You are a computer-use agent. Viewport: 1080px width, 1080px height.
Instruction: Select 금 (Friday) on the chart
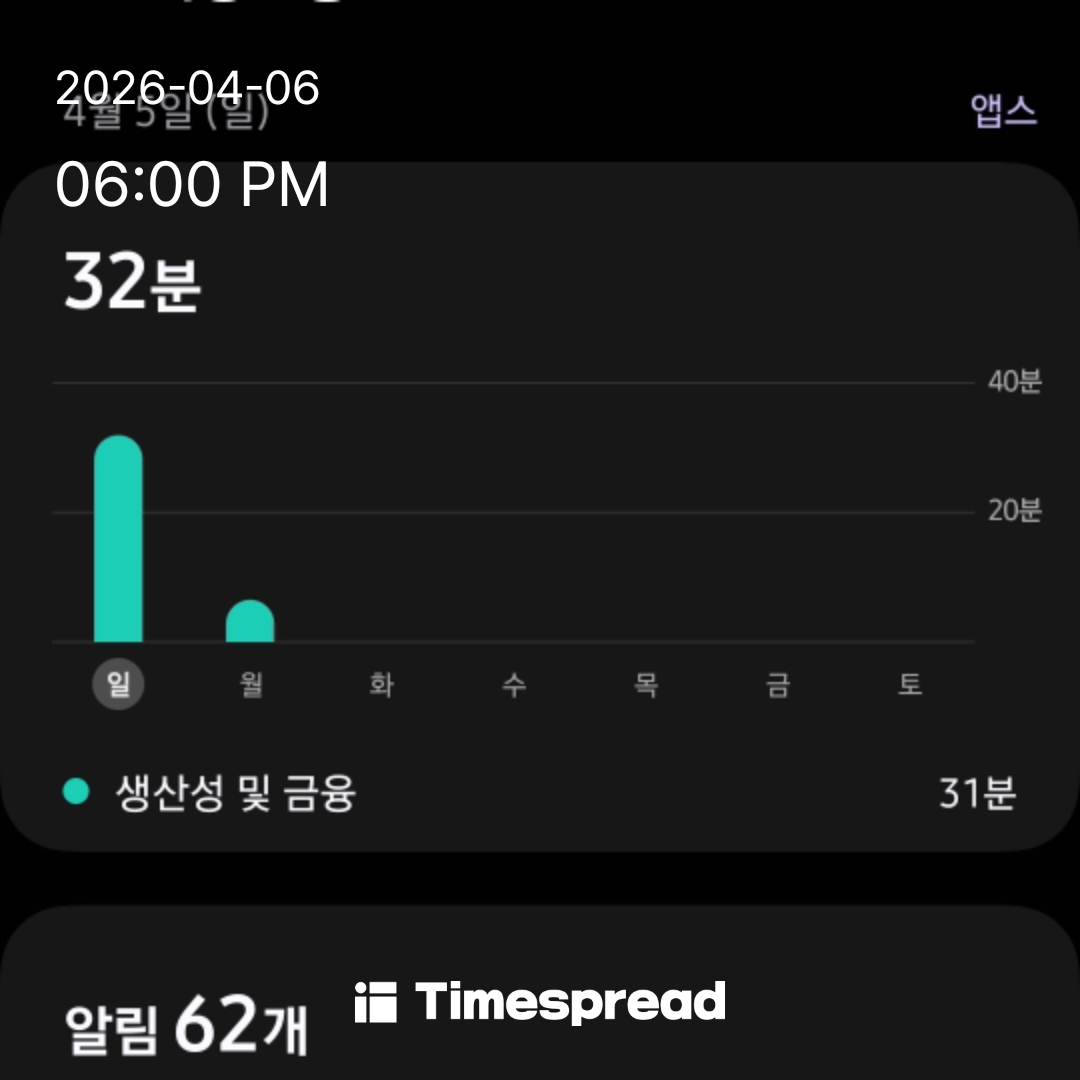pyautogui.click(x=777, y=685)
